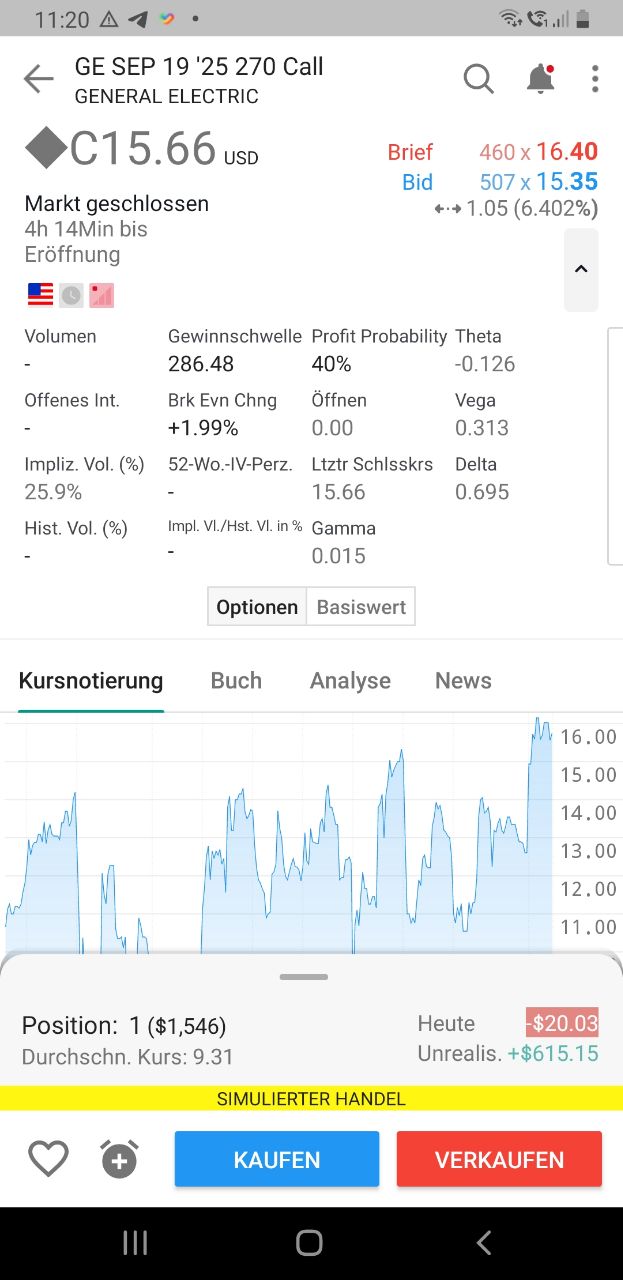Switch to the Basiswert segment

point(361,607)
